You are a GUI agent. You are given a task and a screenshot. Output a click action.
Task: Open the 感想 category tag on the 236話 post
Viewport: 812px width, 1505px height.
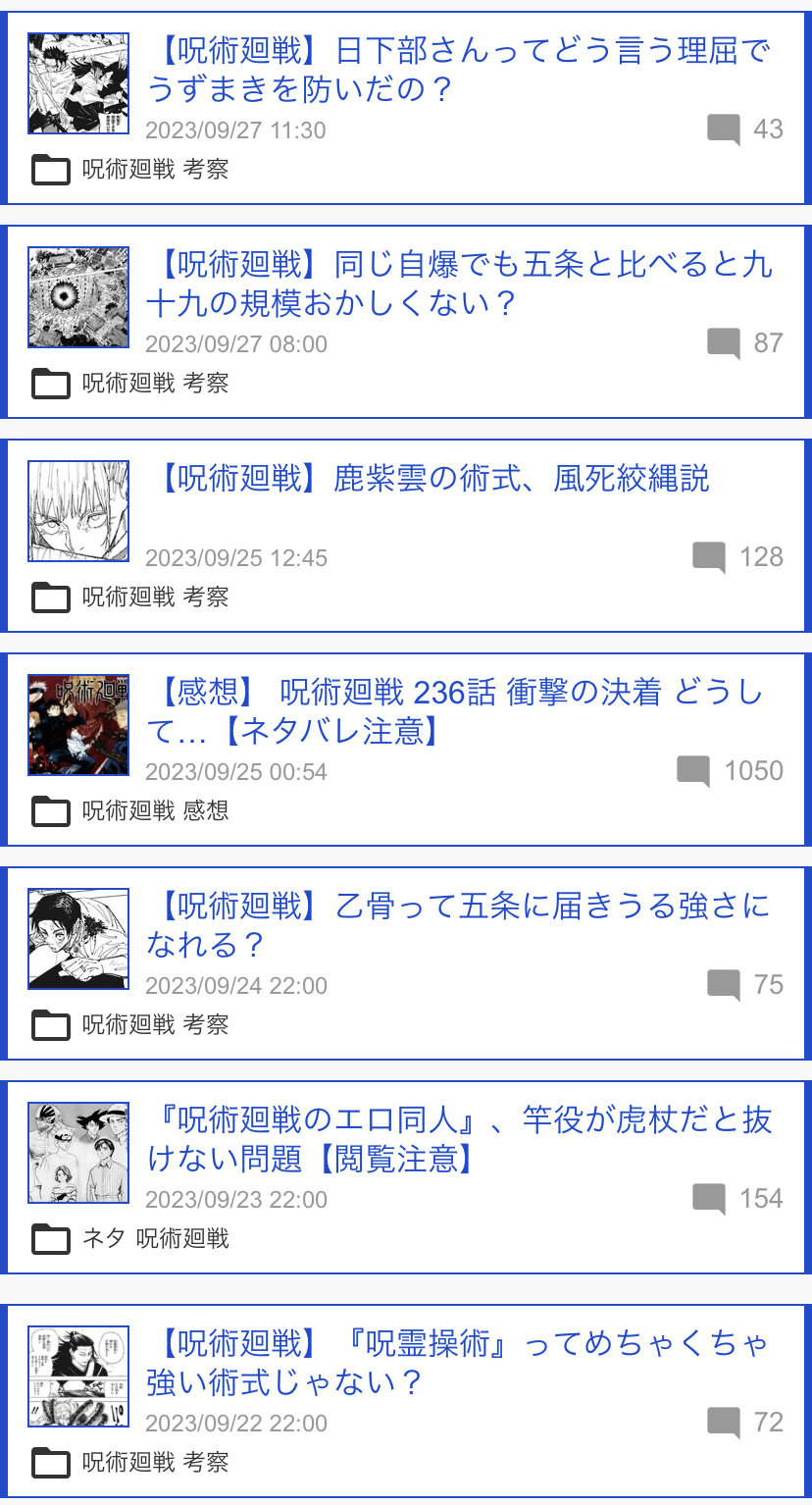point(206,810)
